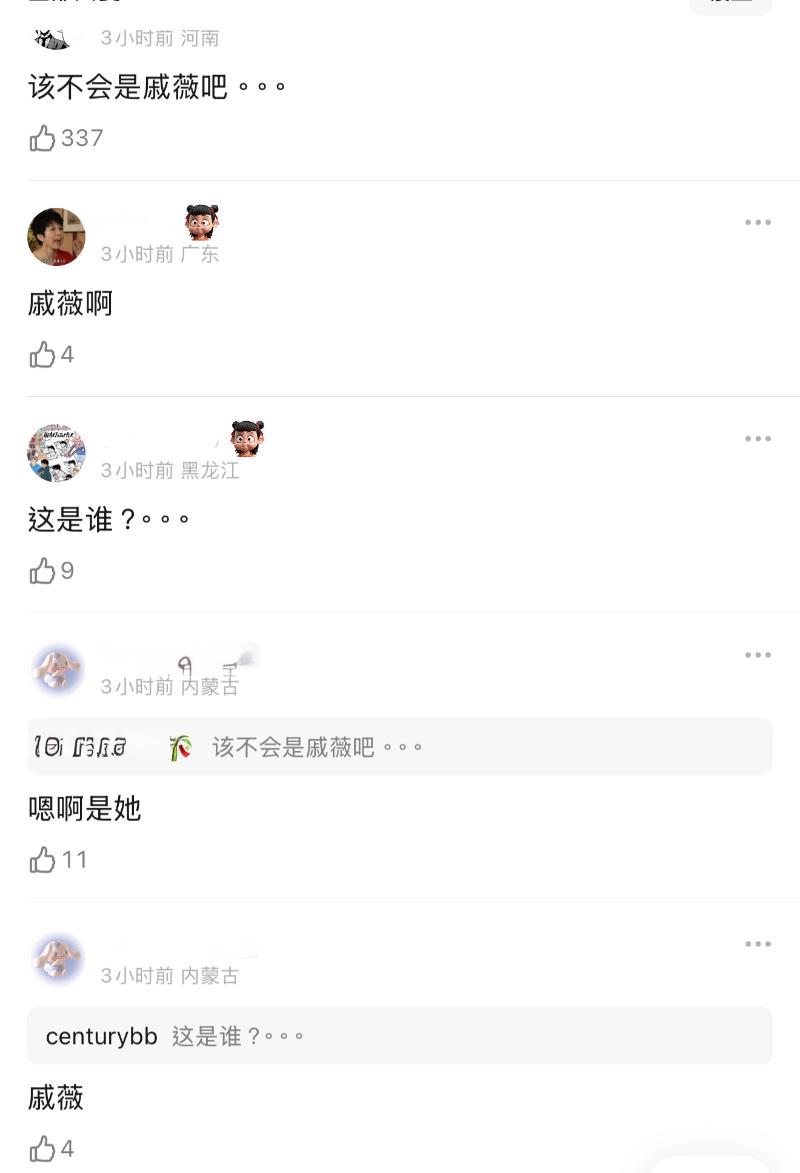Screen dimensions: 800x1173
Task: Like the last '戚薇' reply from 内蒙古
Action: (x=43, y=1148)
